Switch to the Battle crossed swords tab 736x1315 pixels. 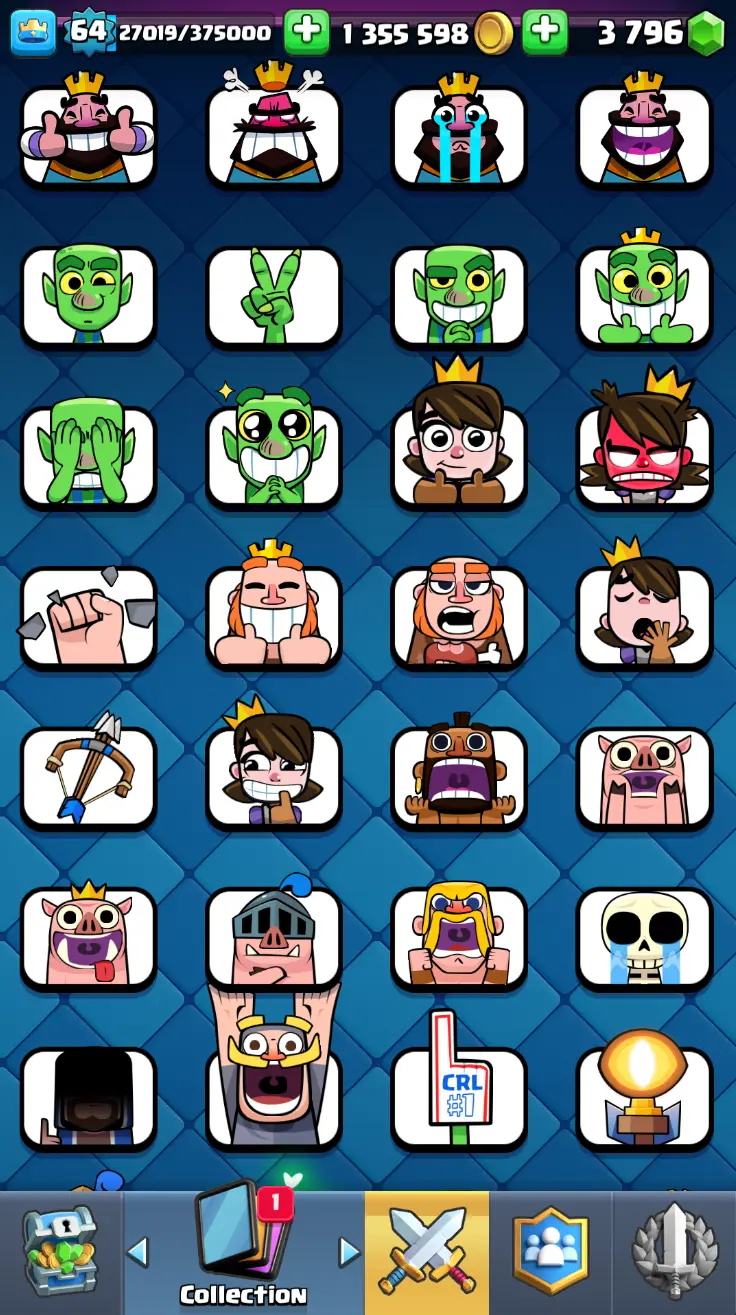tap(427, 1252)
